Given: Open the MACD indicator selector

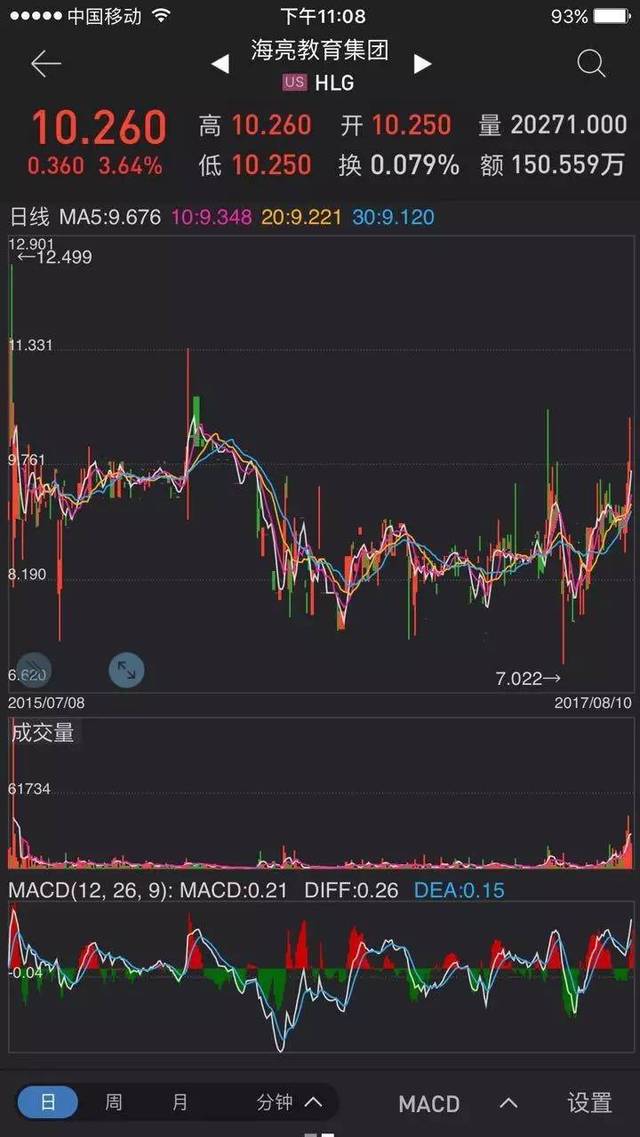Looking at the screenshot, I should (x=458, y=1104).
